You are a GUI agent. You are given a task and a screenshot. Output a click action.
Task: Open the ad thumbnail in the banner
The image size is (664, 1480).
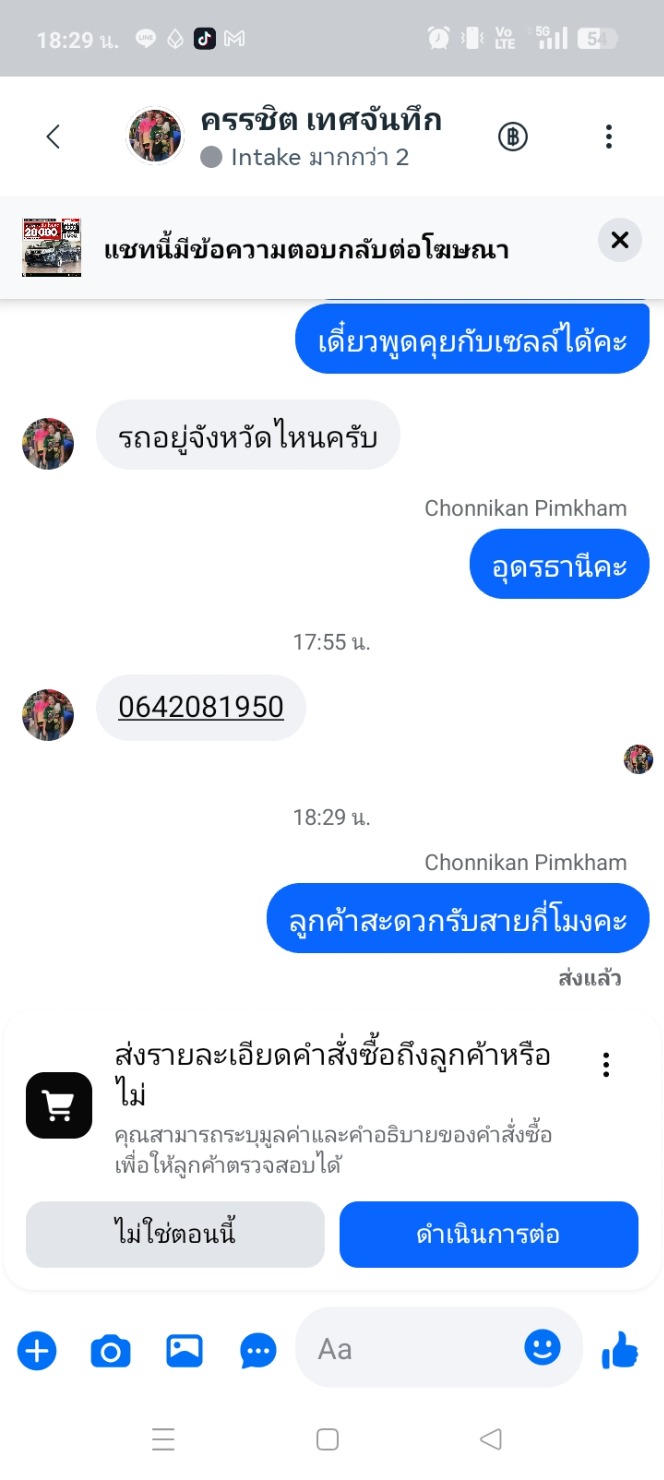coord(52,246)
